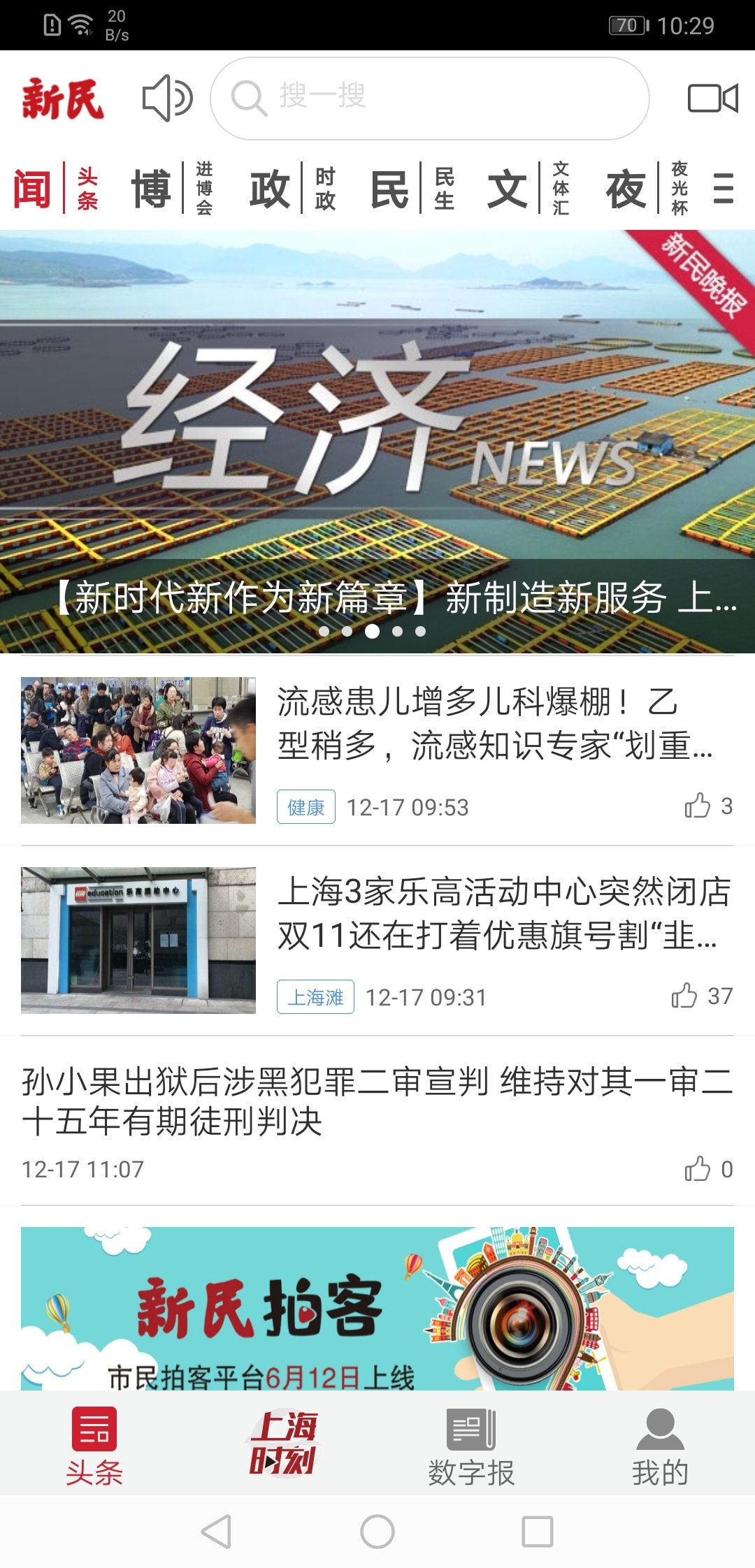
Task: Like the 流感患儿增多 article
Action: (698, 806)
